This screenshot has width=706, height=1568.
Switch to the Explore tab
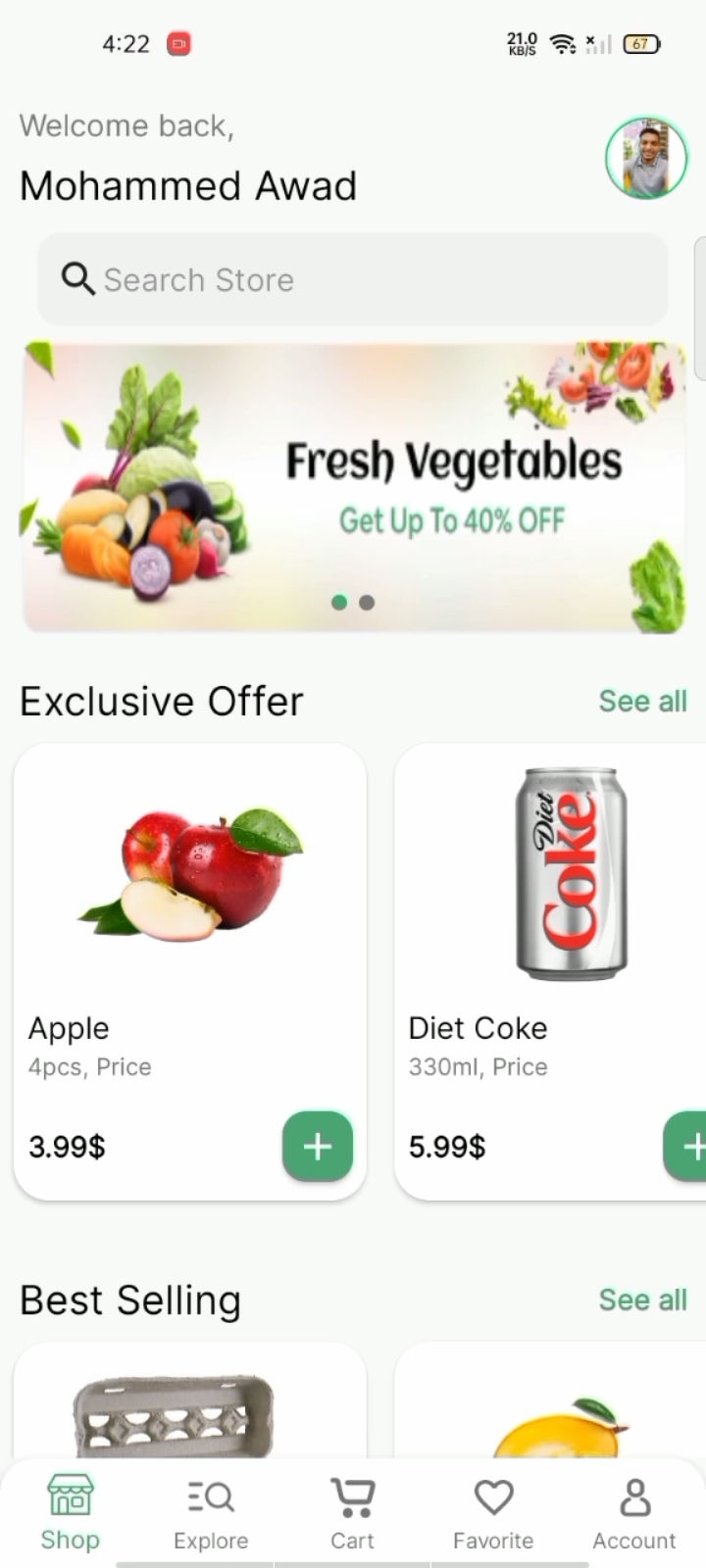(211, 1513)
